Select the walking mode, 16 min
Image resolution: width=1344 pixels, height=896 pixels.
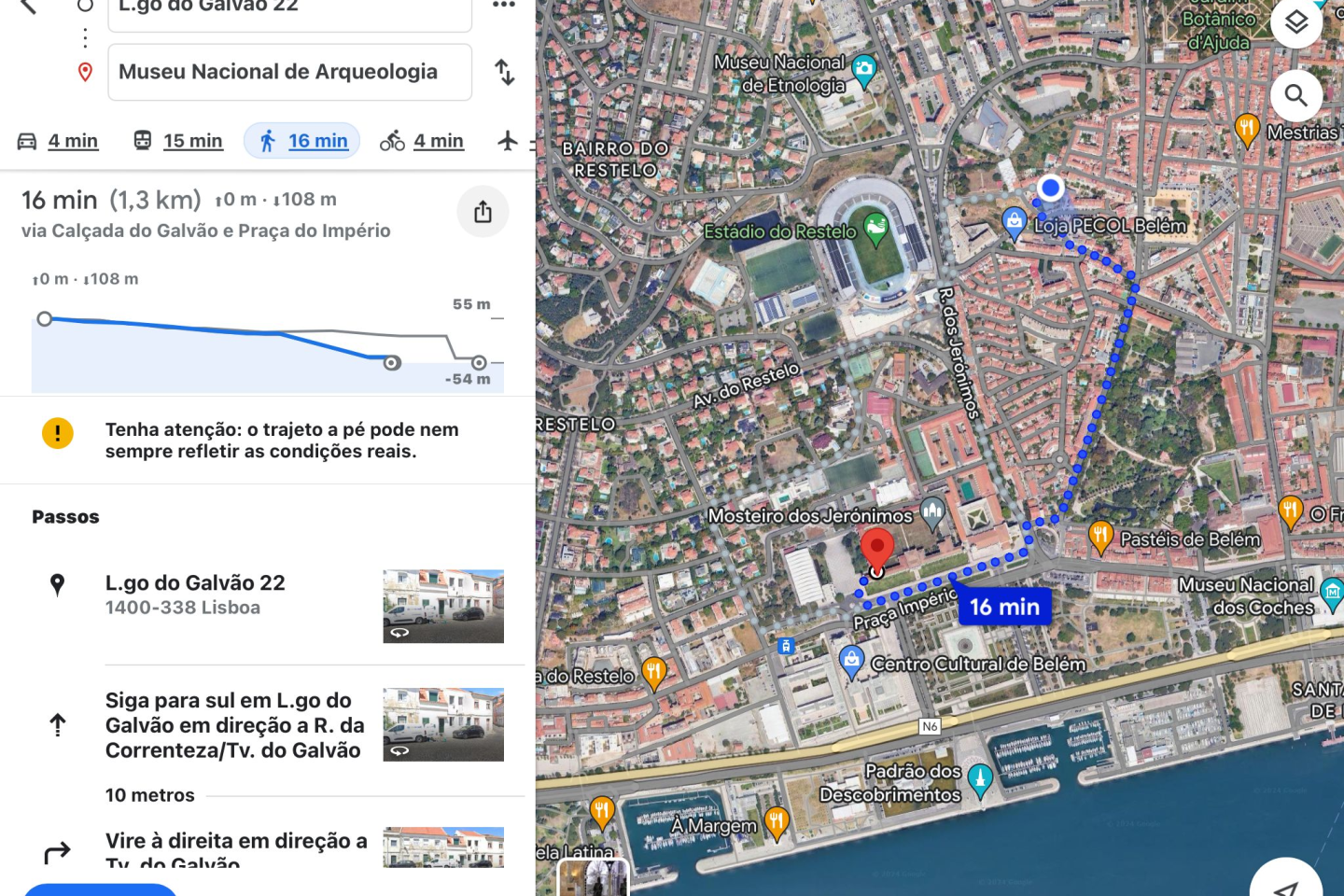click(302, 141)
